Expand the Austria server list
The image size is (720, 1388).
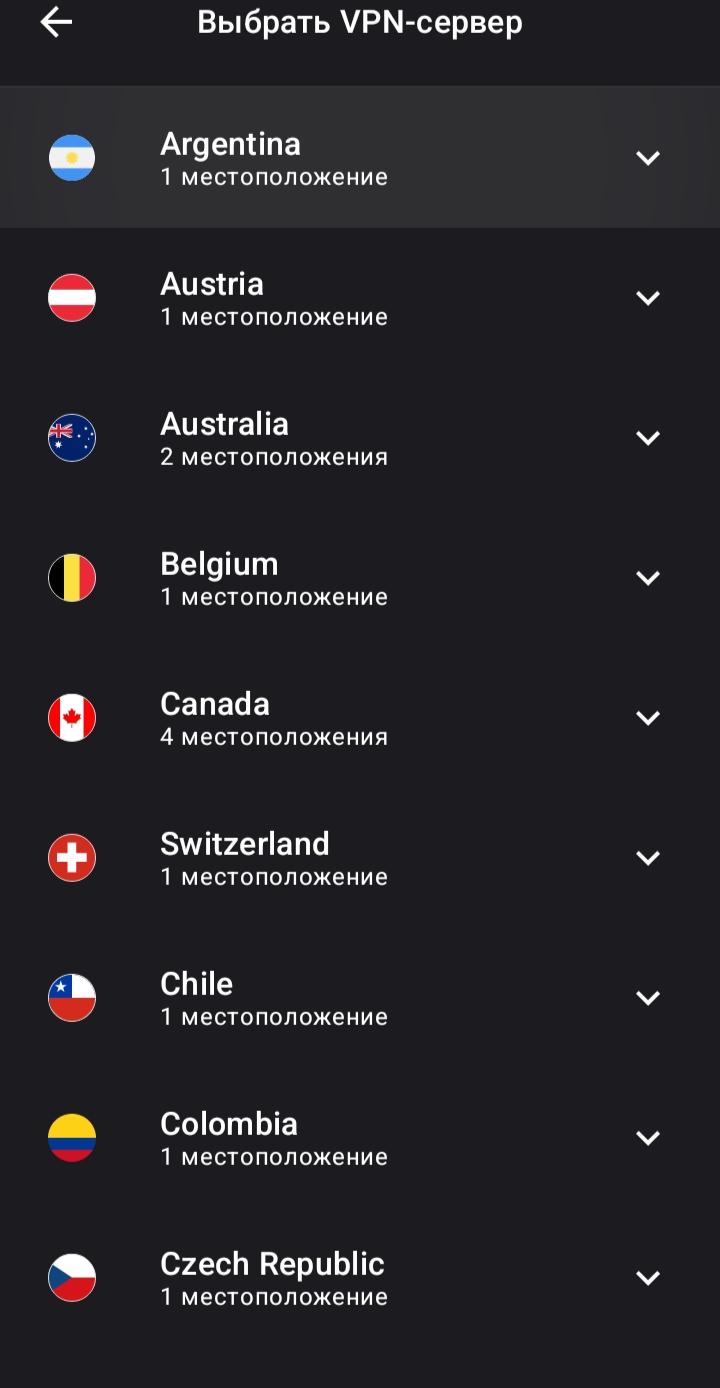pyautogui.click(x=648, y=298)
